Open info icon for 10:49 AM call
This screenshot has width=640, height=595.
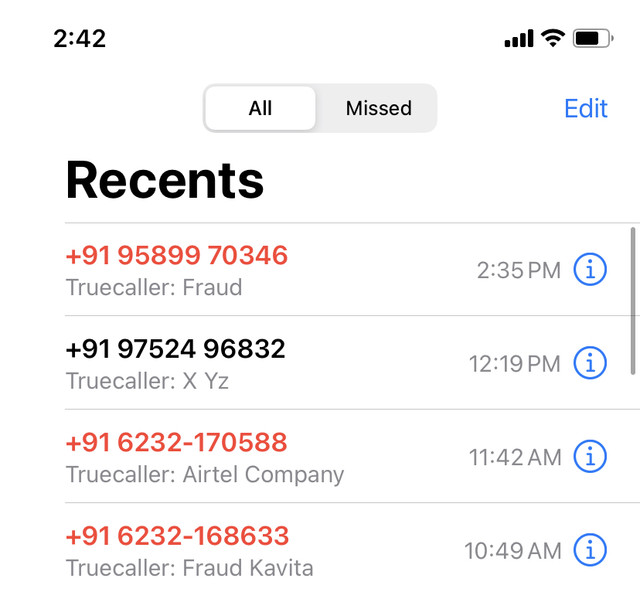[590, 550]
